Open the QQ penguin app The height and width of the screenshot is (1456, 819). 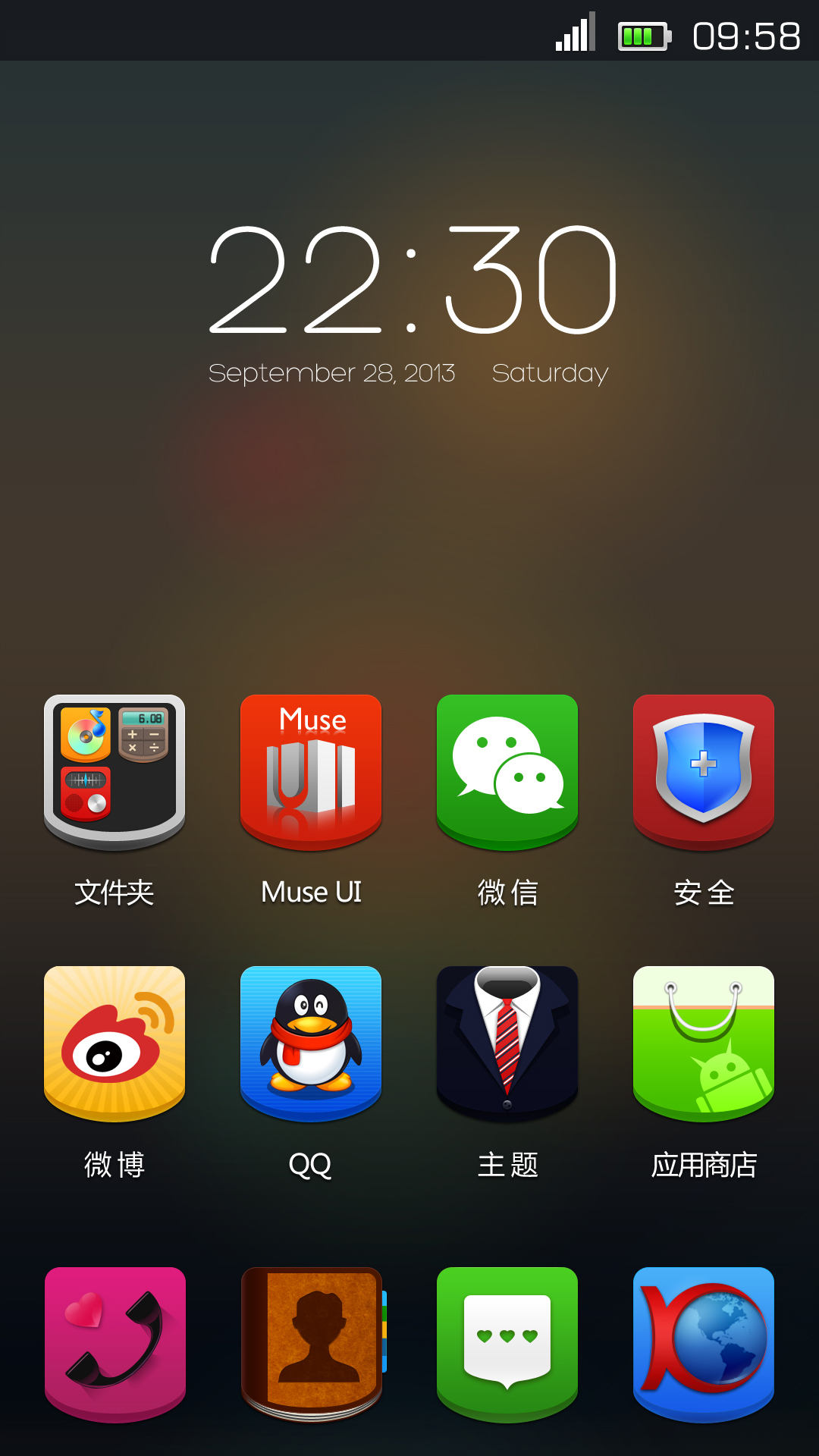(311, 1043)
